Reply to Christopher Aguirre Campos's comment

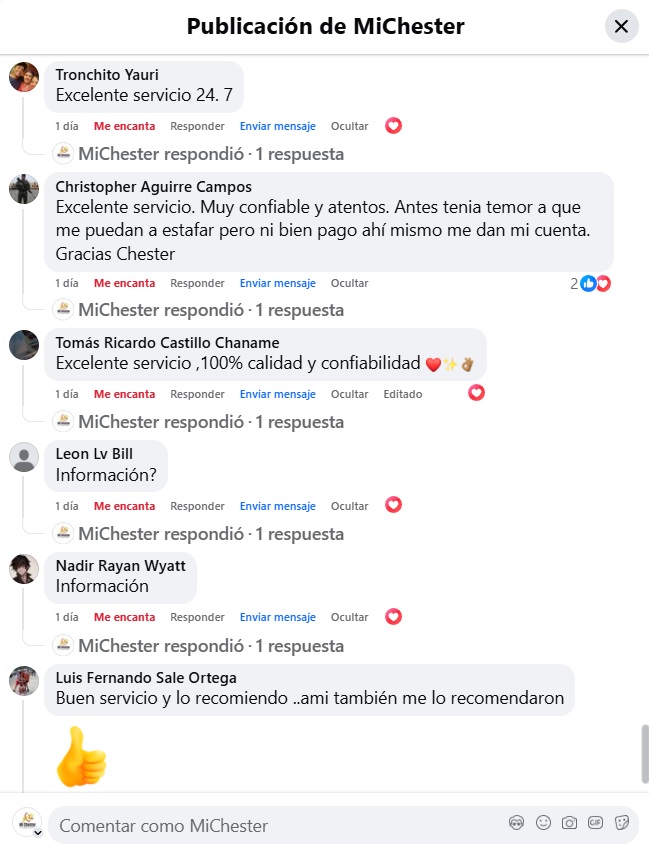coord(197,283)
